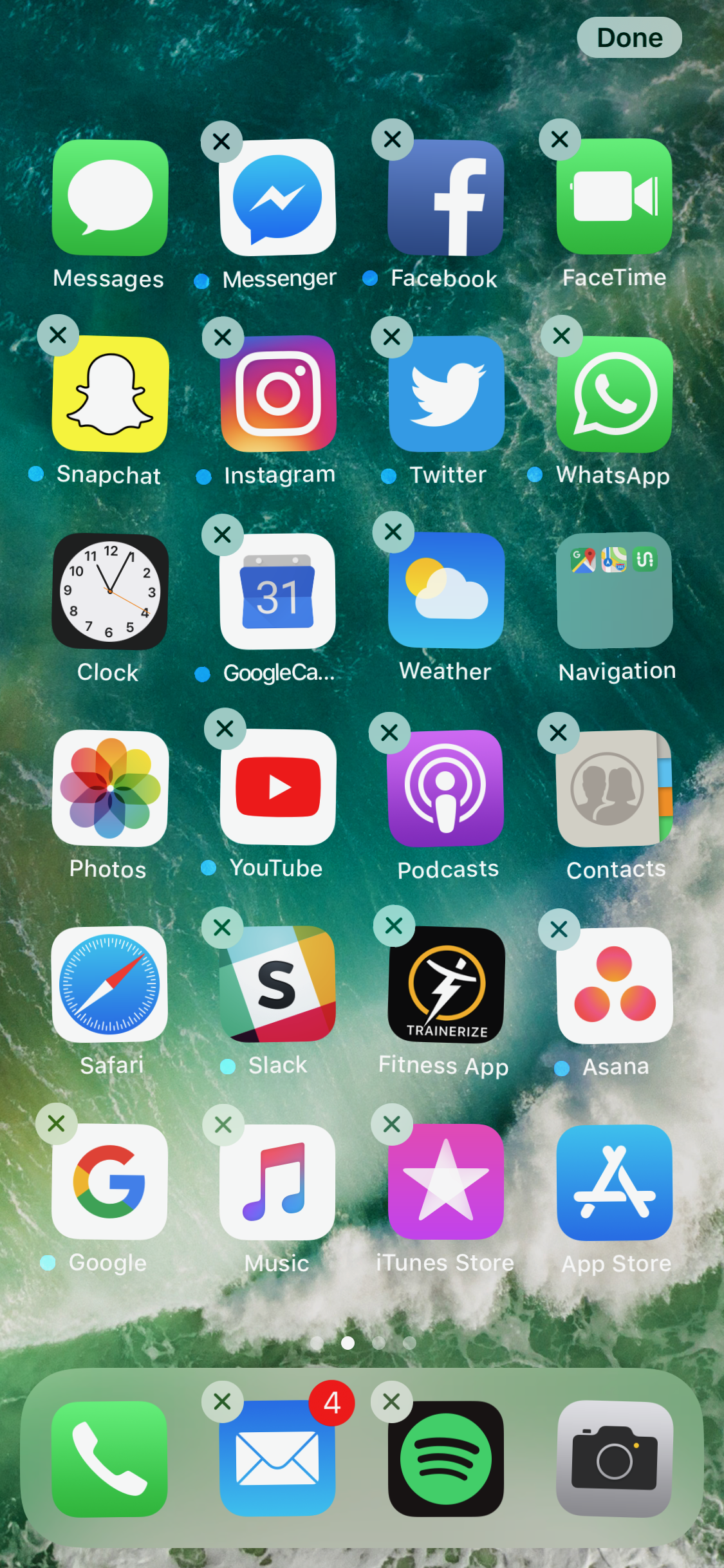The width and height of the screenshot is (724, 1568).
Task: Remove Twitter via its X badge
Action: (392, 337)
